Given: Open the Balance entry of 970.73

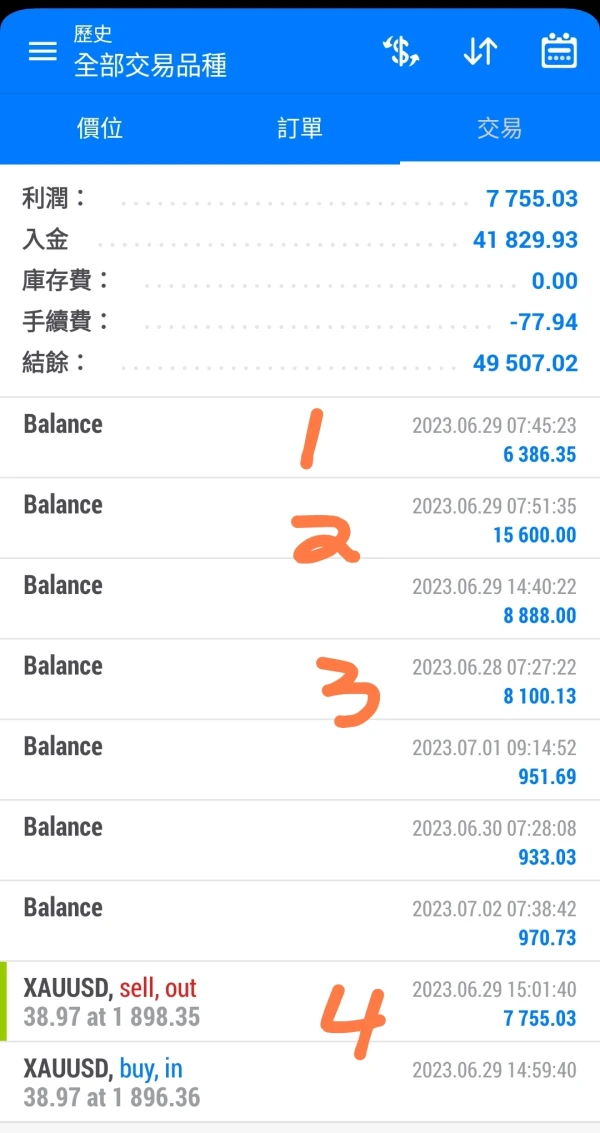Looking at the screenshot, I should 300,921.
